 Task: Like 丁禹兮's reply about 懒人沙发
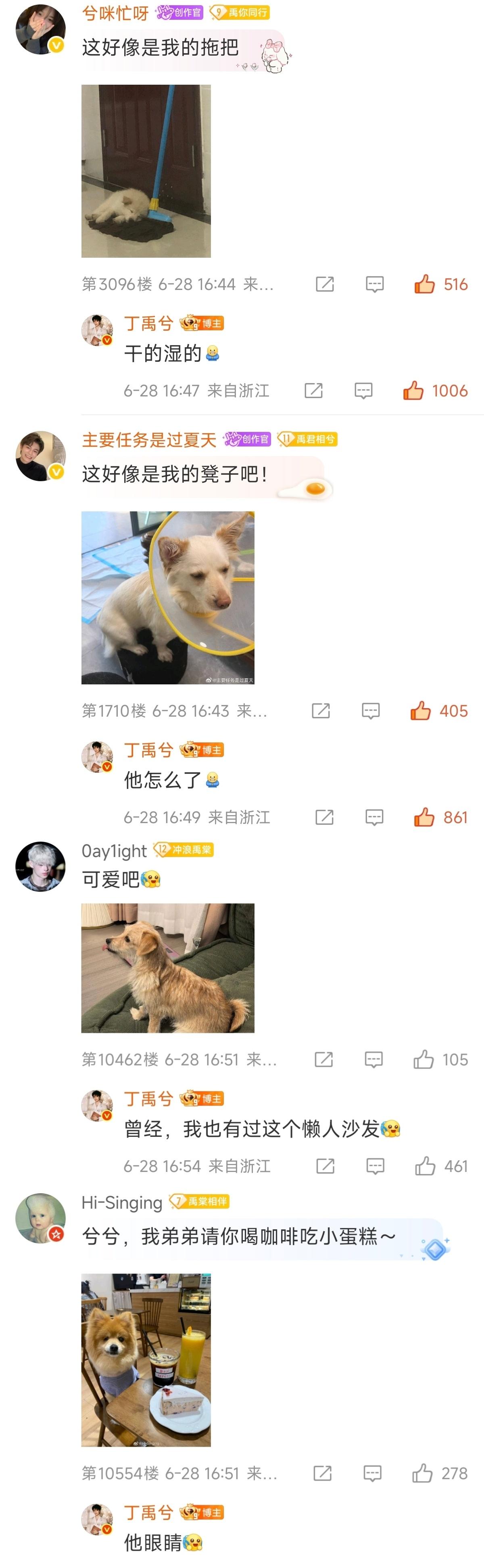pyautogui.click(x=425, y=1166)
